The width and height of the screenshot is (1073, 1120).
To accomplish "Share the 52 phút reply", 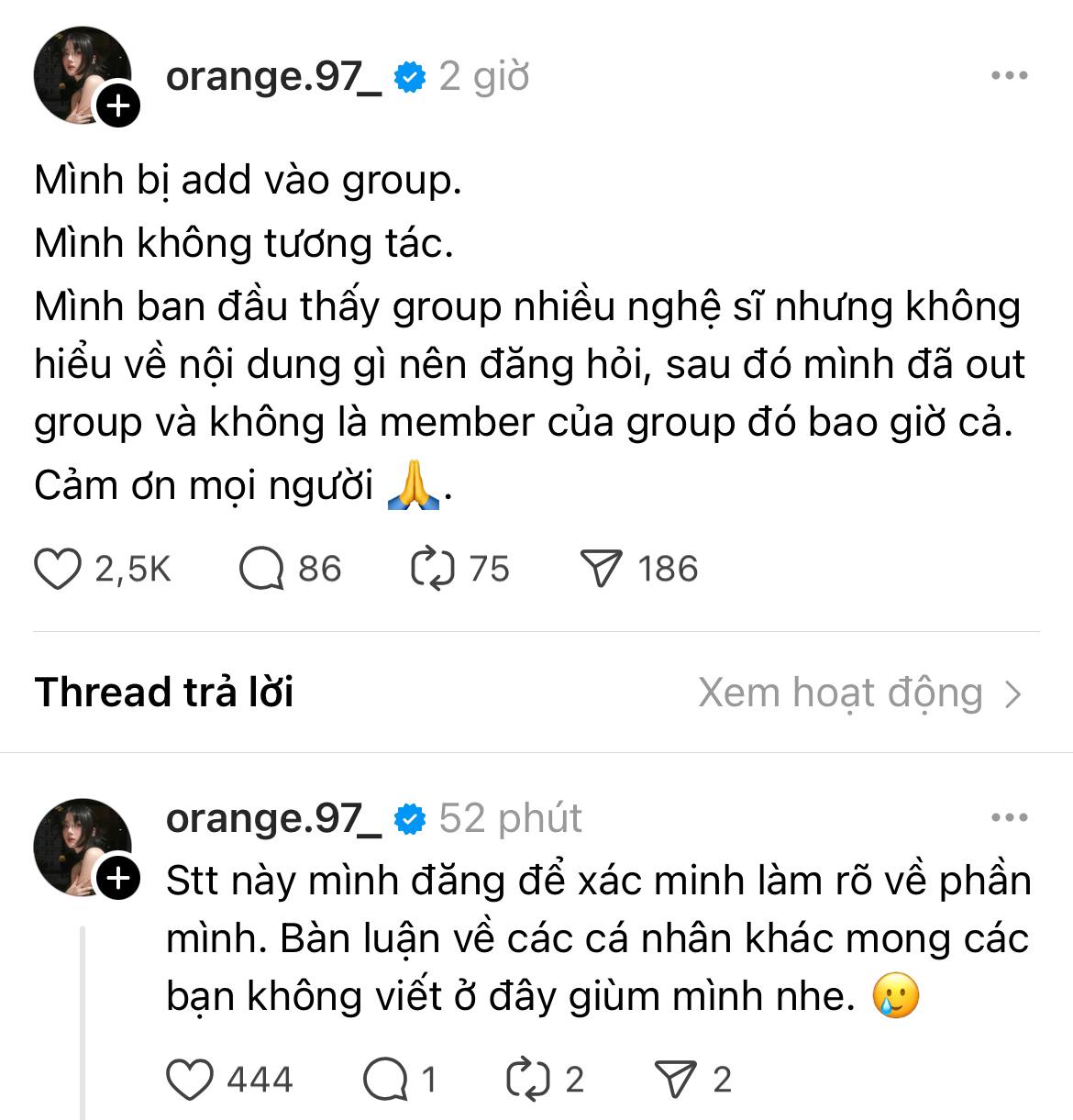I will point(677,1080).
